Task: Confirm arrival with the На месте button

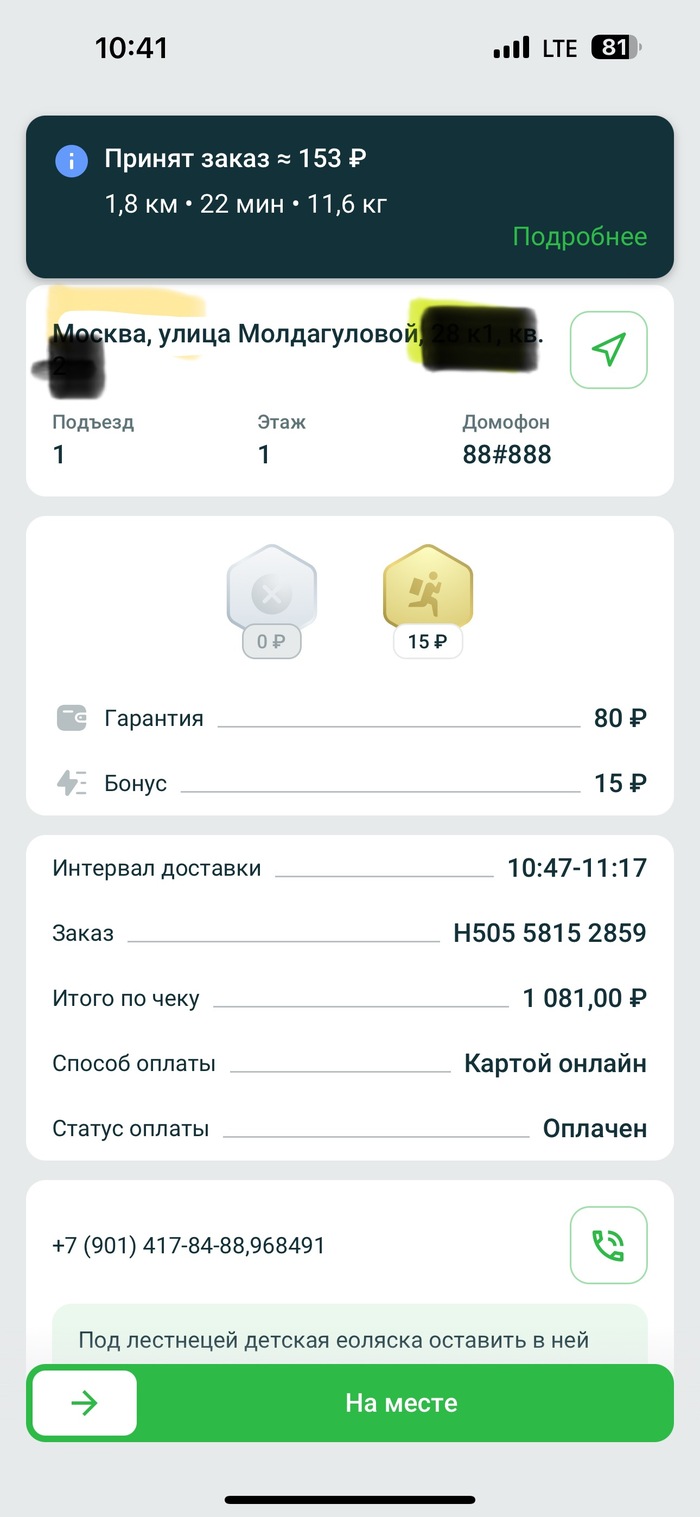Action: pos(400,1403)
